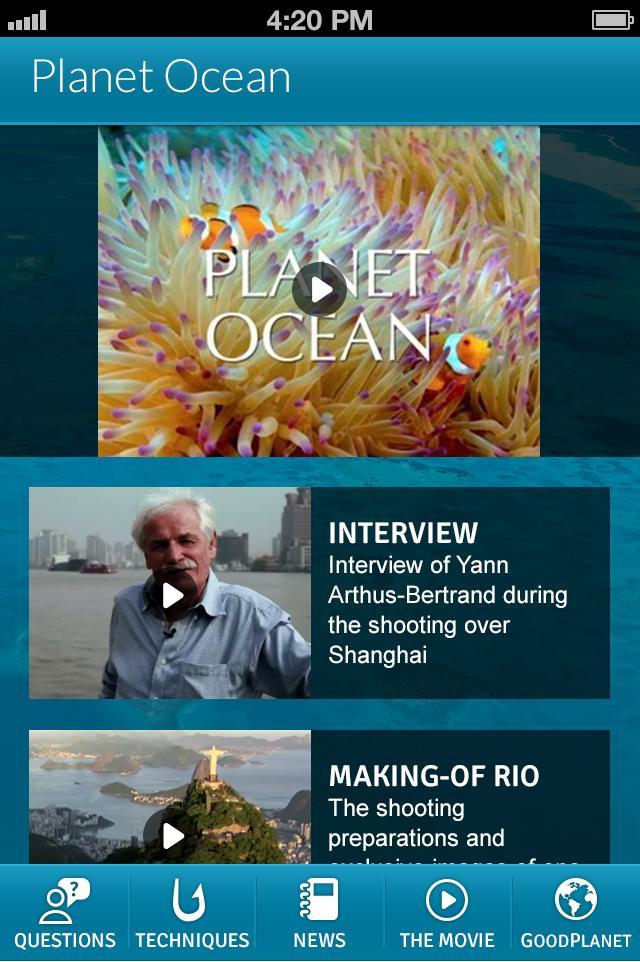Image resolution: width=640 pixels, height=962 pixels.
Task: Select The Movie tab
Action: (447, 914)
